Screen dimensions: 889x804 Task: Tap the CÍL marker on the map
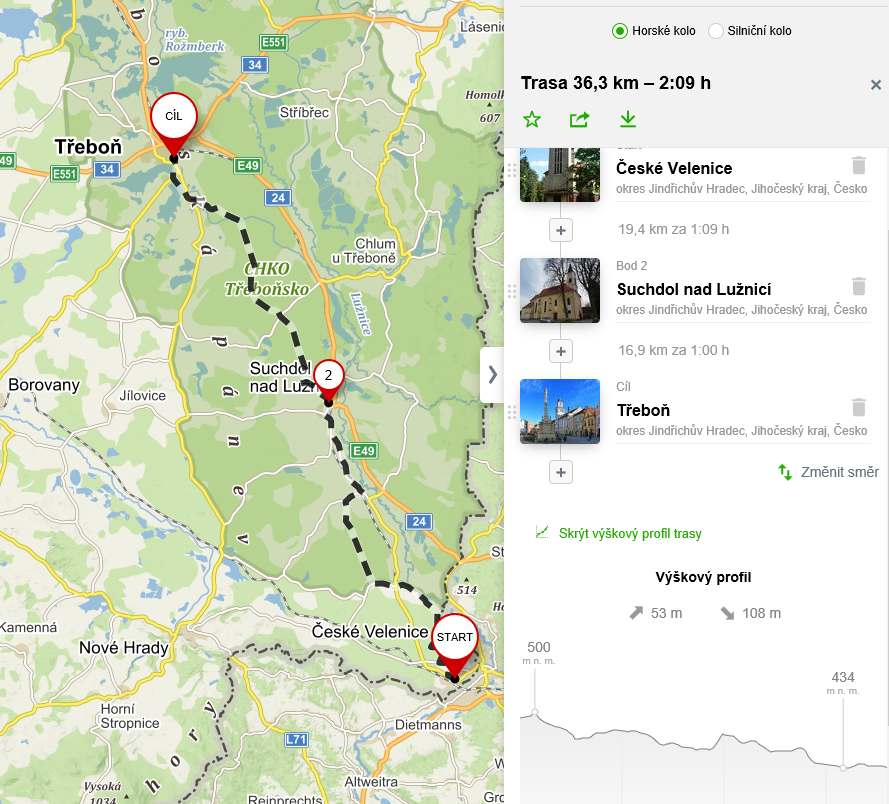(173, 118)
